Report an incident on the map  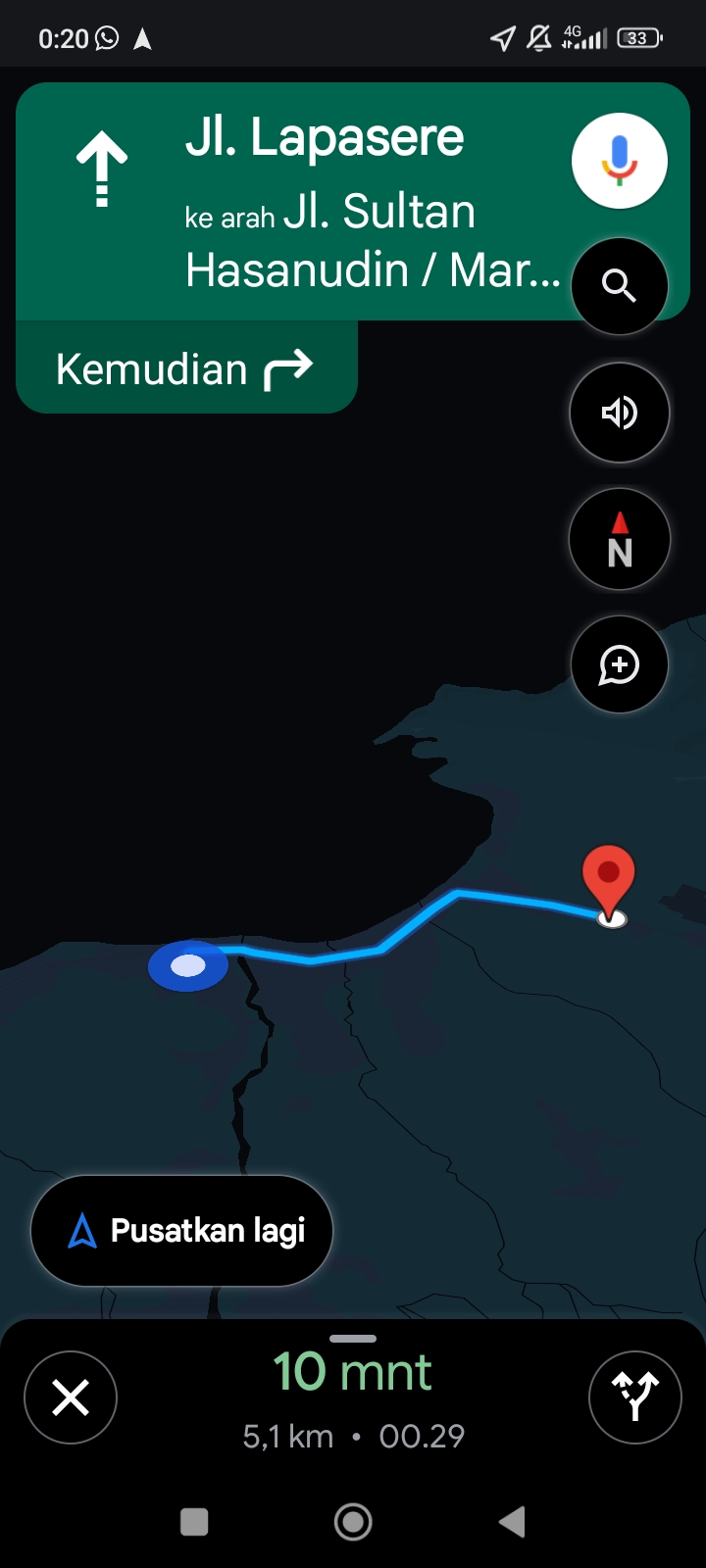click(x=620, y=664)
